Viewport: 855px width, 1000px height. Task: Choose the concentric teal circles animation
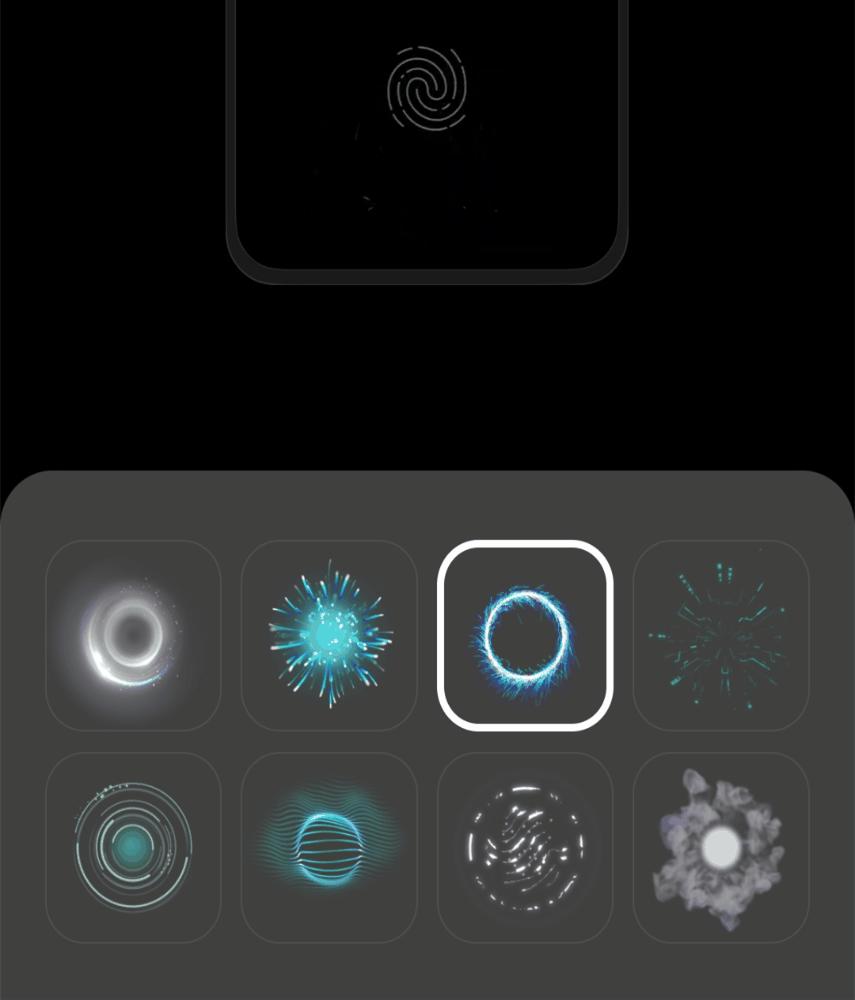133,847
